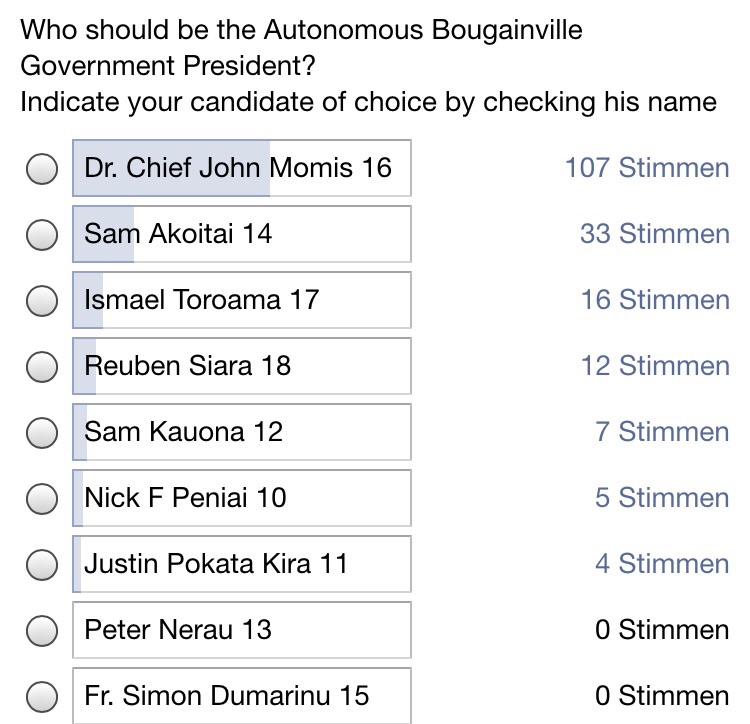Open the 107 Stimmen voter list
Viewport: 750px width, 724px height.
coord(647,168)
